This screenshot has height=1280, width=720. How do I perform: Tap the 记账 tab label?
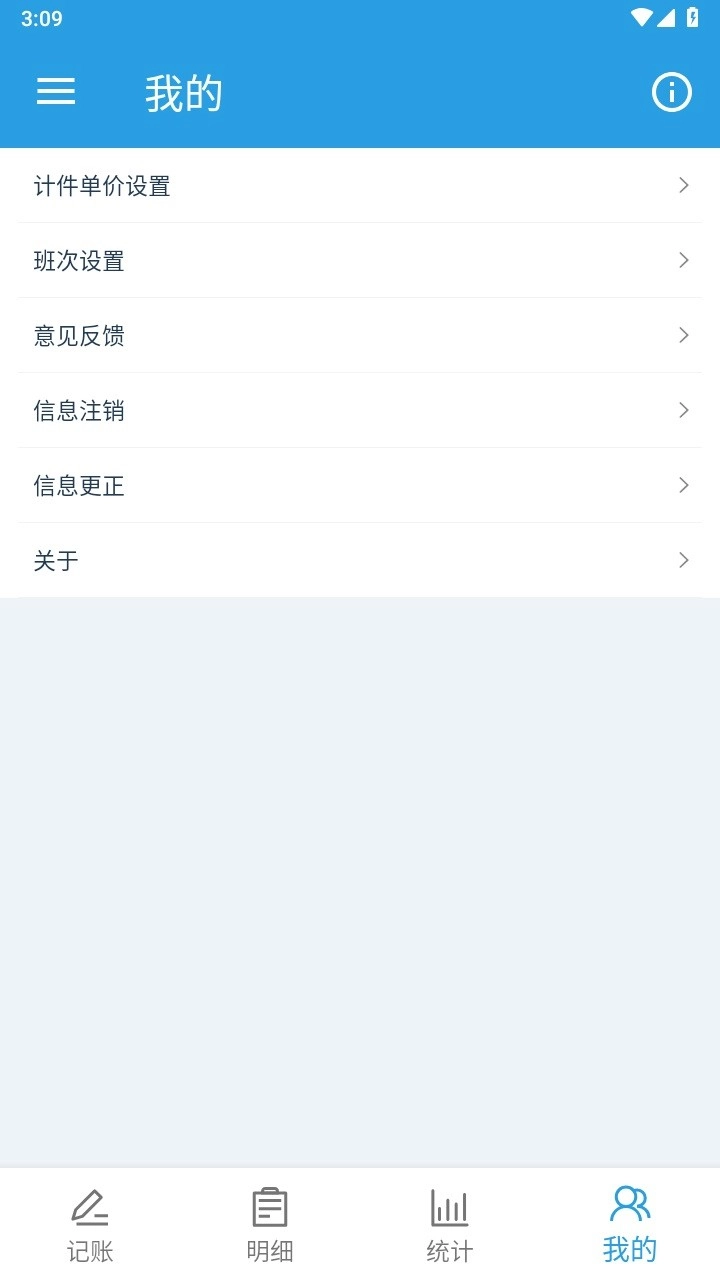coord(90,1250)
